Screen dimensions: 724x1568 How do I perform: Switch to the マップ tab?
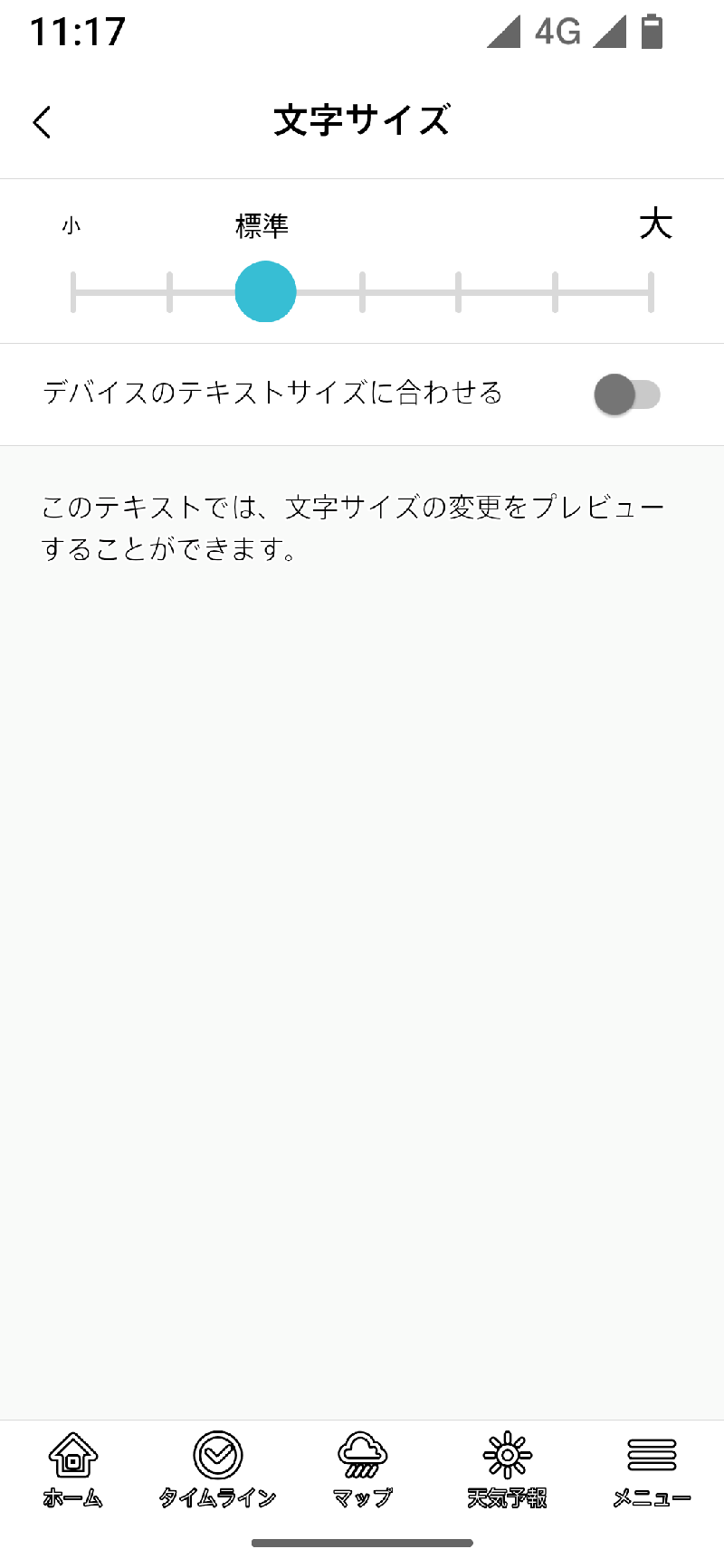[362, 1469]
